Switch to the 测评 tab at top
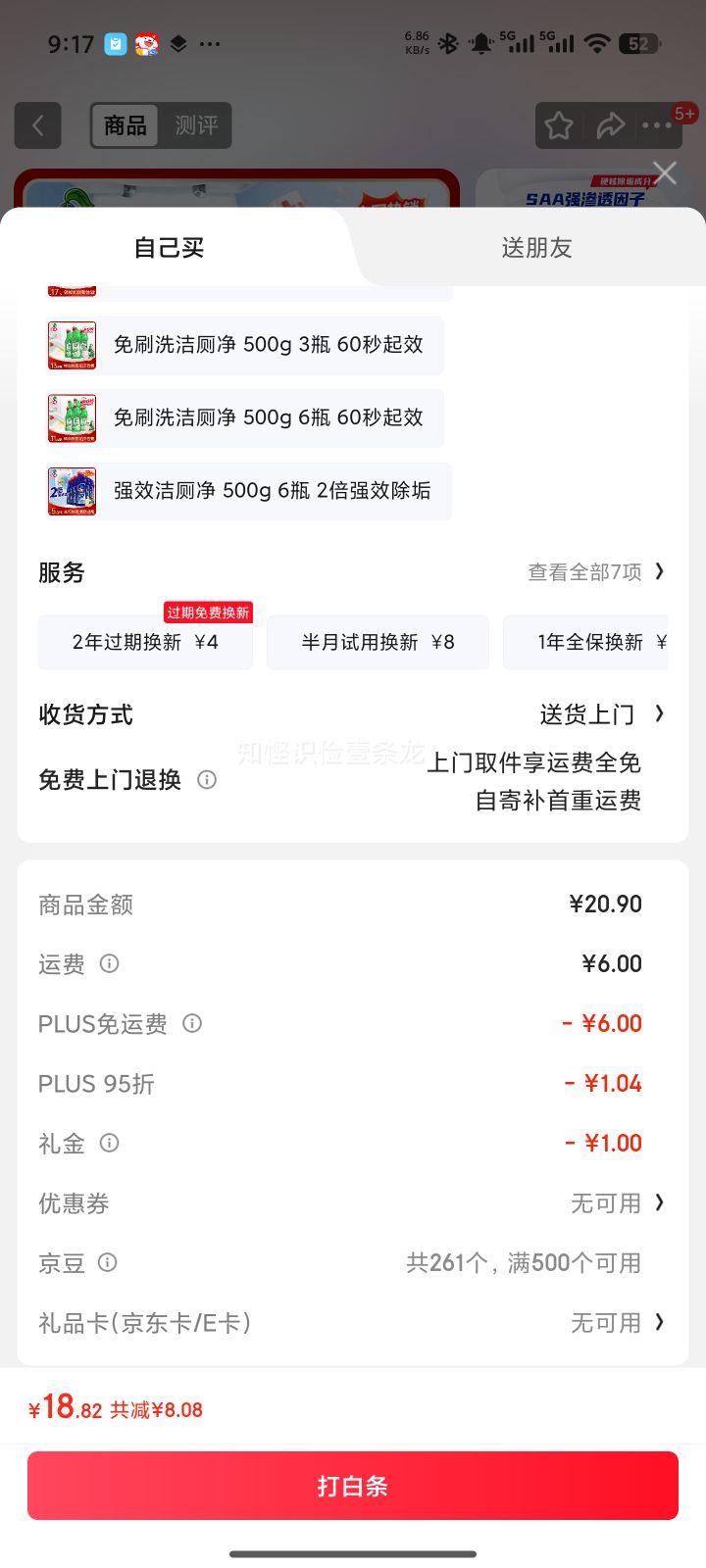 pos(196,125)
